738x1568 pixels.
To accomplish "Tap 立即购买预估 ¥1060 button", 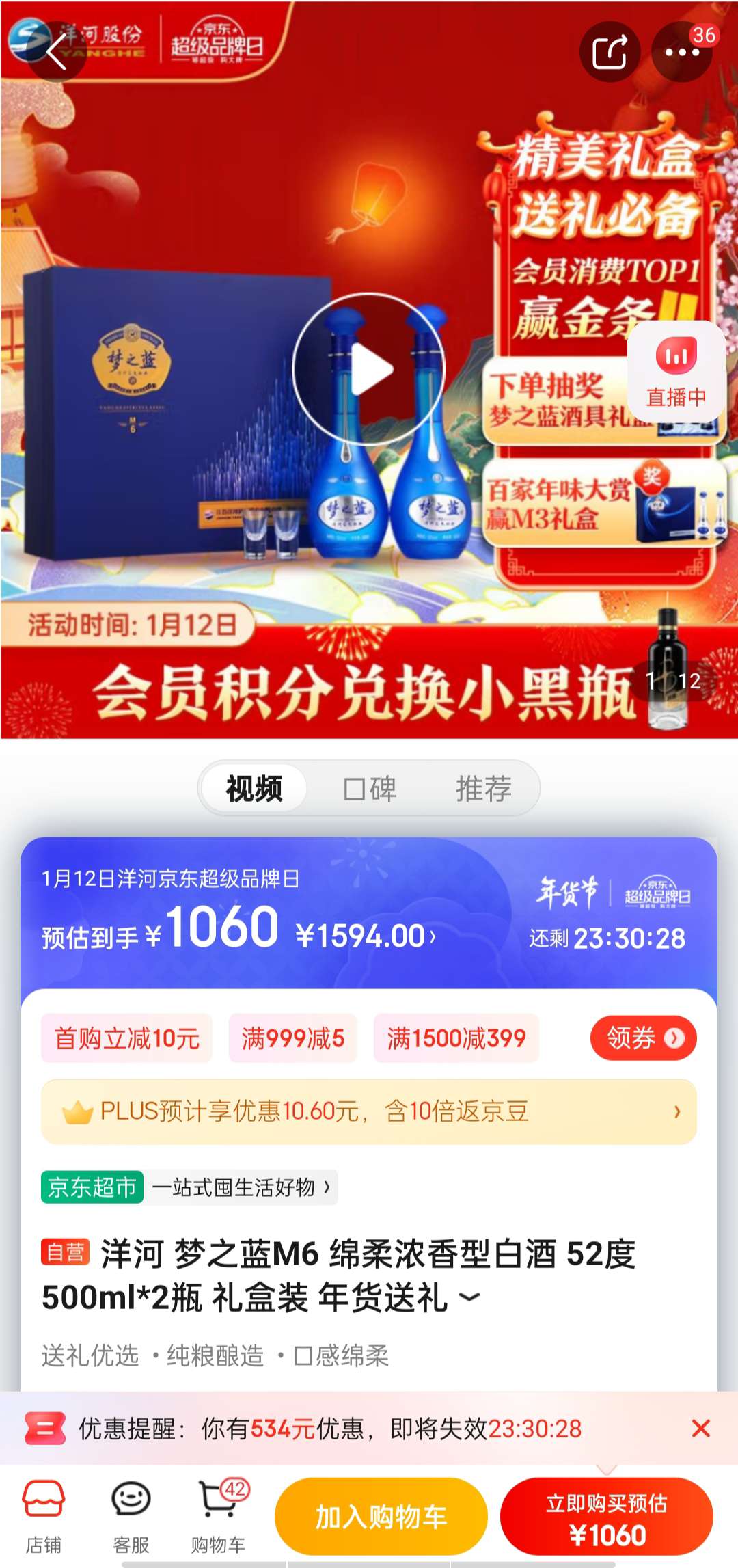I will (606, 1517).
